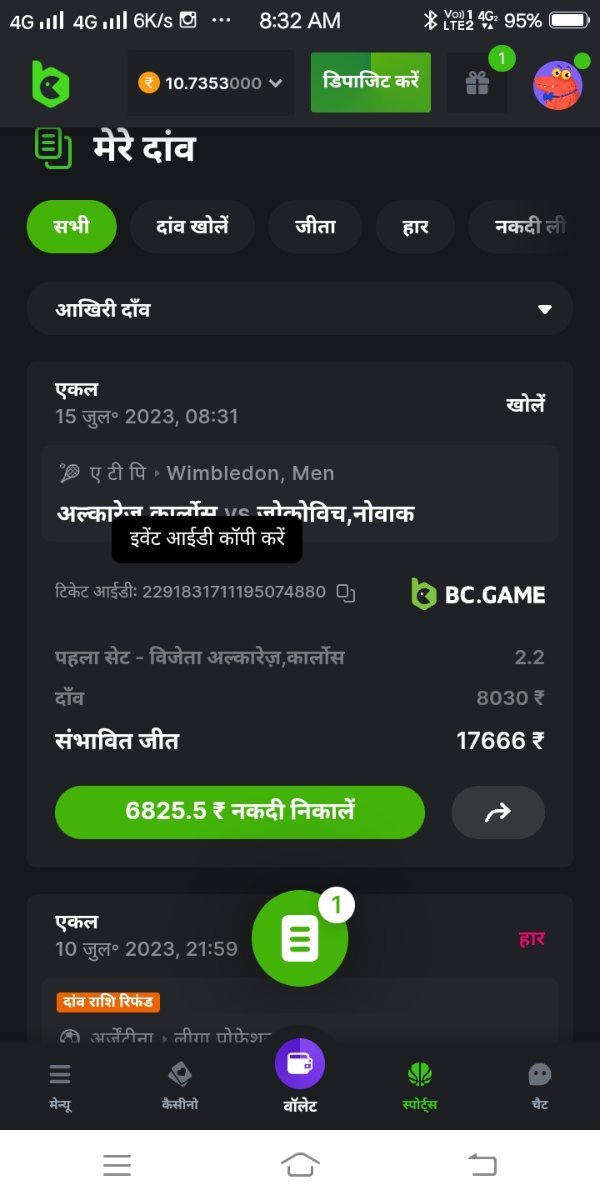
Task: Tap the डिपाजिट करें deposit button
Action: pyautogui.click(x=370, y=82)
